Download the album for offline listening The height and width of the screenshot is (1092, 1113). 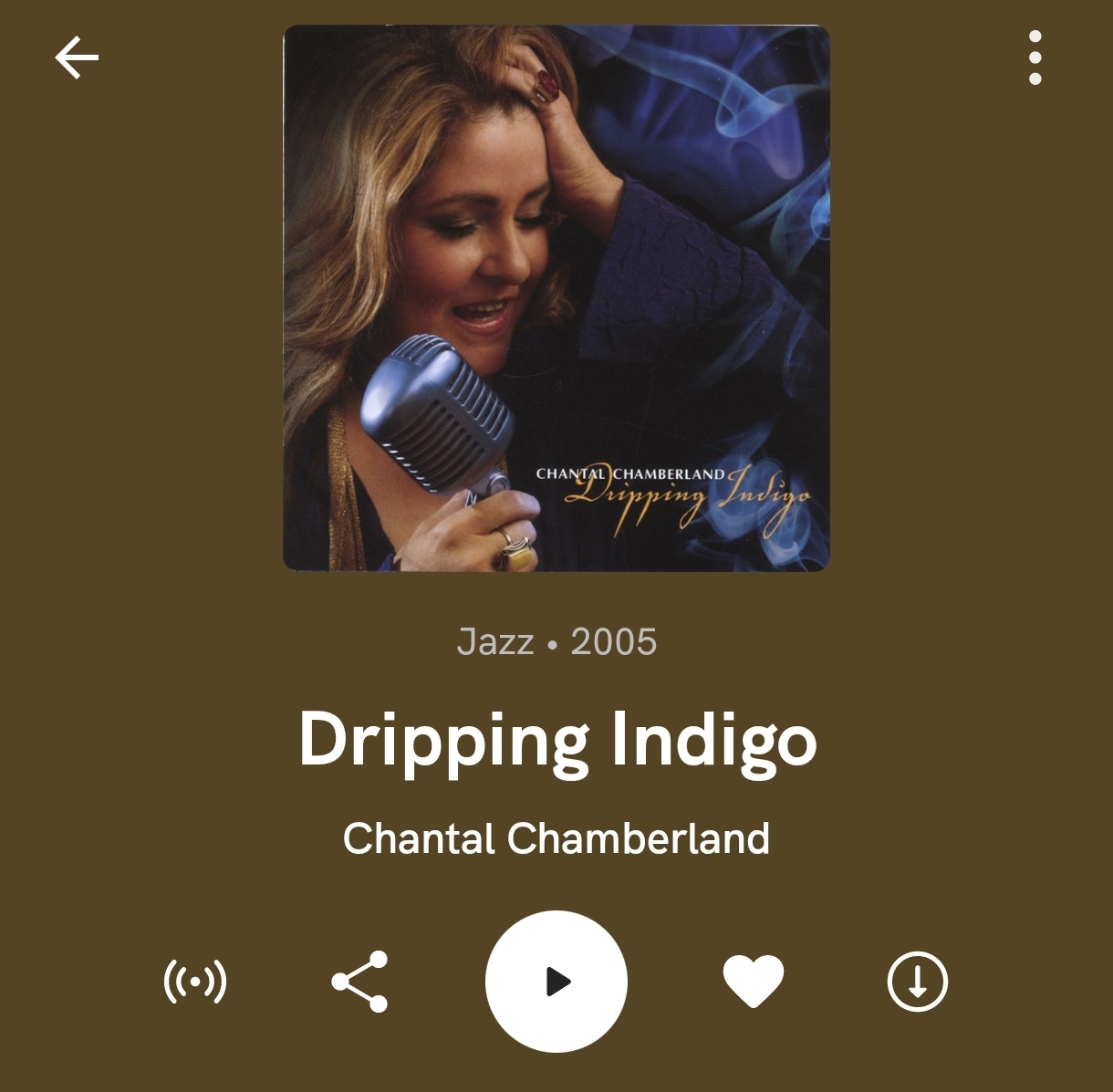pyautogui.click(x=918, y=982)
